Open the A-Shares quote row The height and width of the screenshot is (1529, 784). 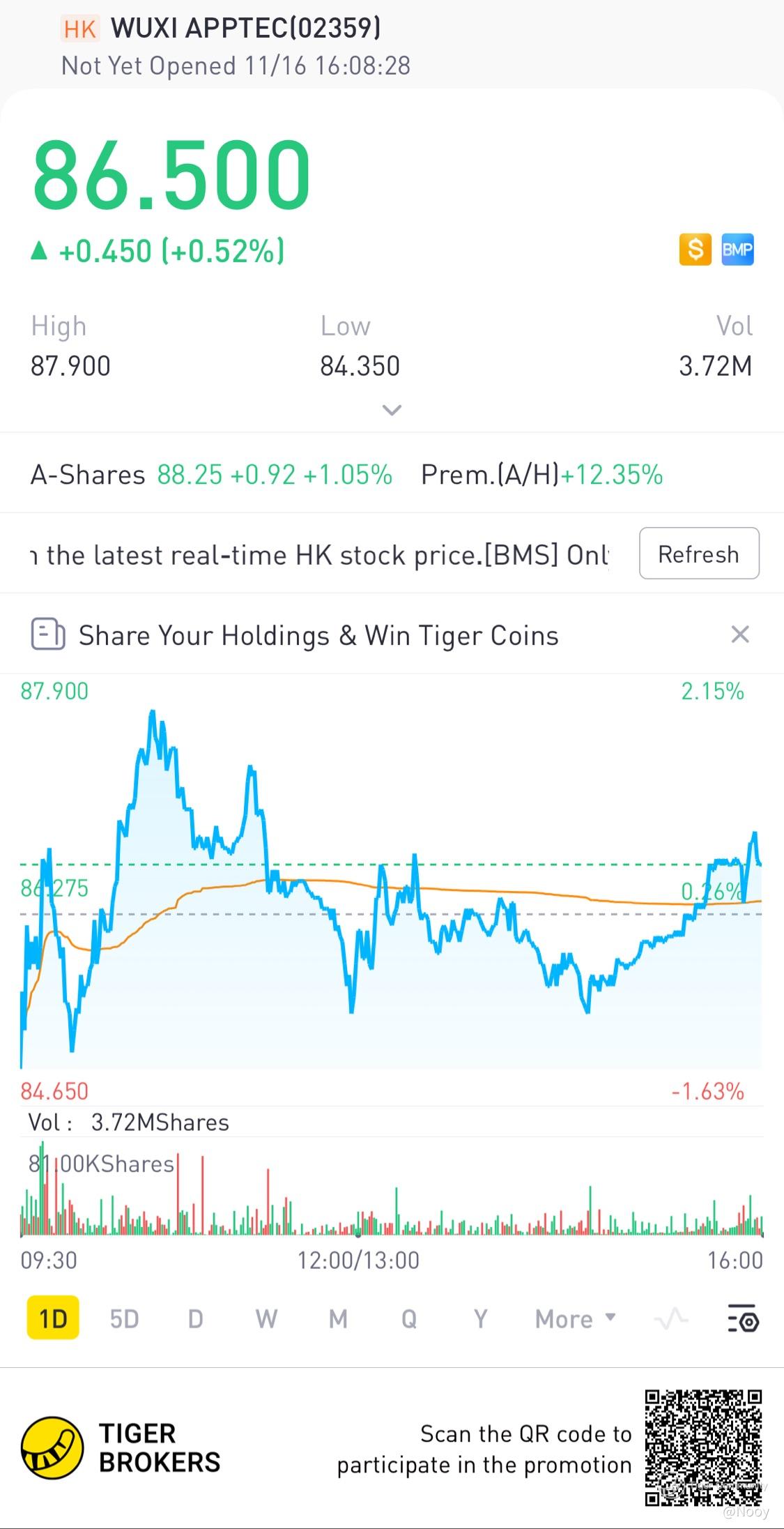(x=211, y=475)
